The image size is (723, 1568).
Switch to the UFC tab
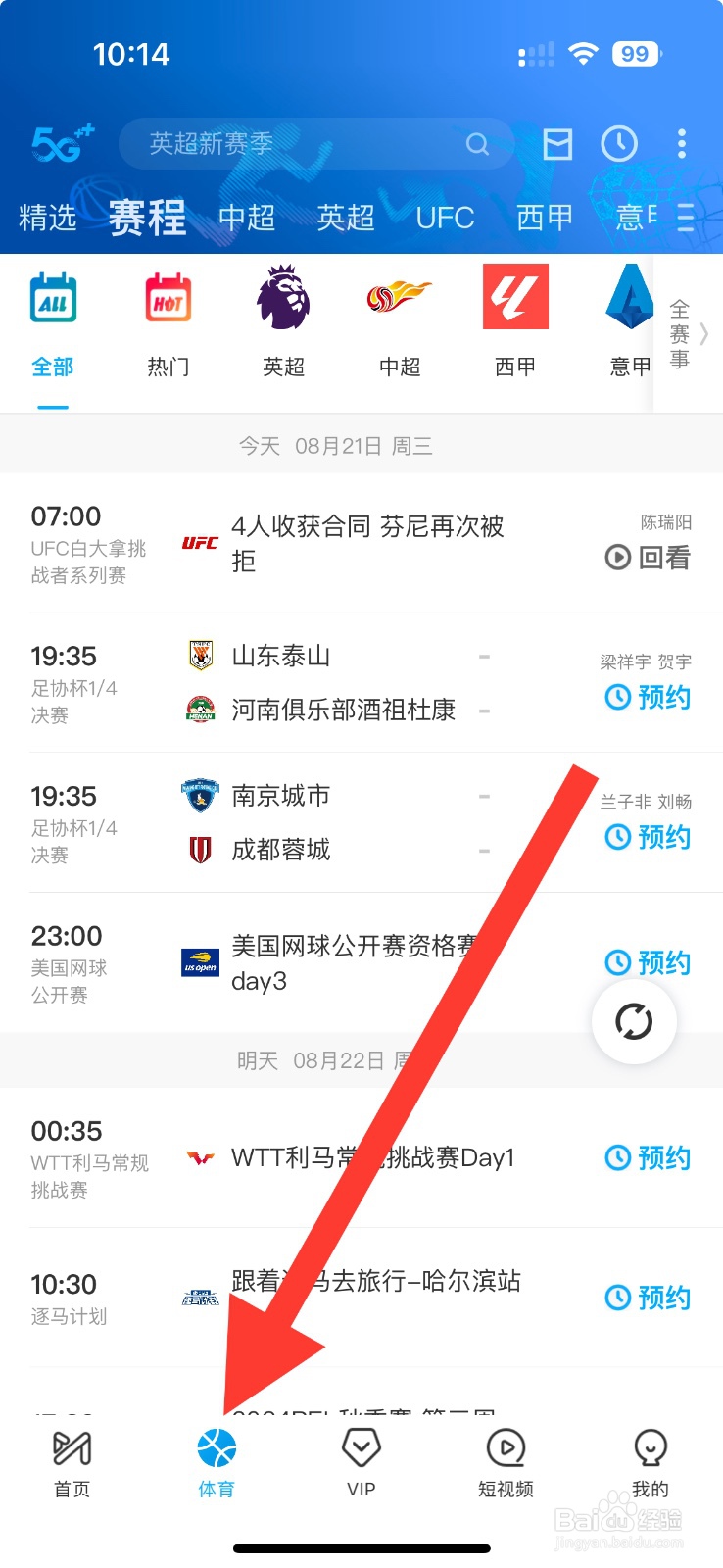click(x=444, y=218)
